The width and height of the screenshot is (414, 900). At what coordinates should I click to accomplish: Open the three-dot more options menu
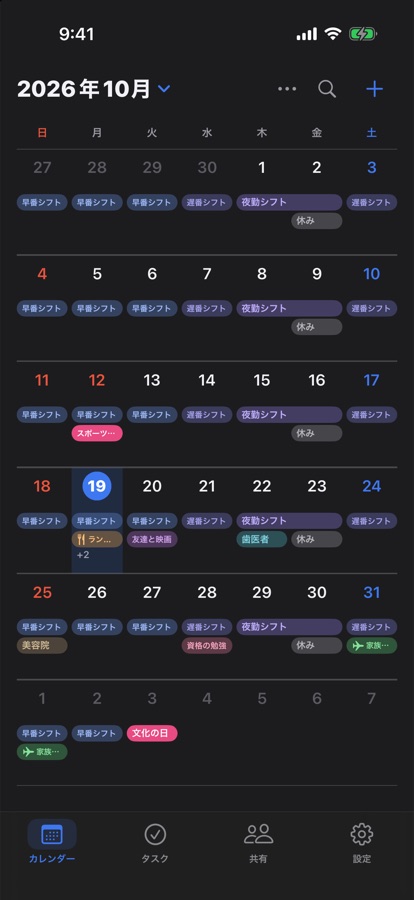tap(287, 89)
